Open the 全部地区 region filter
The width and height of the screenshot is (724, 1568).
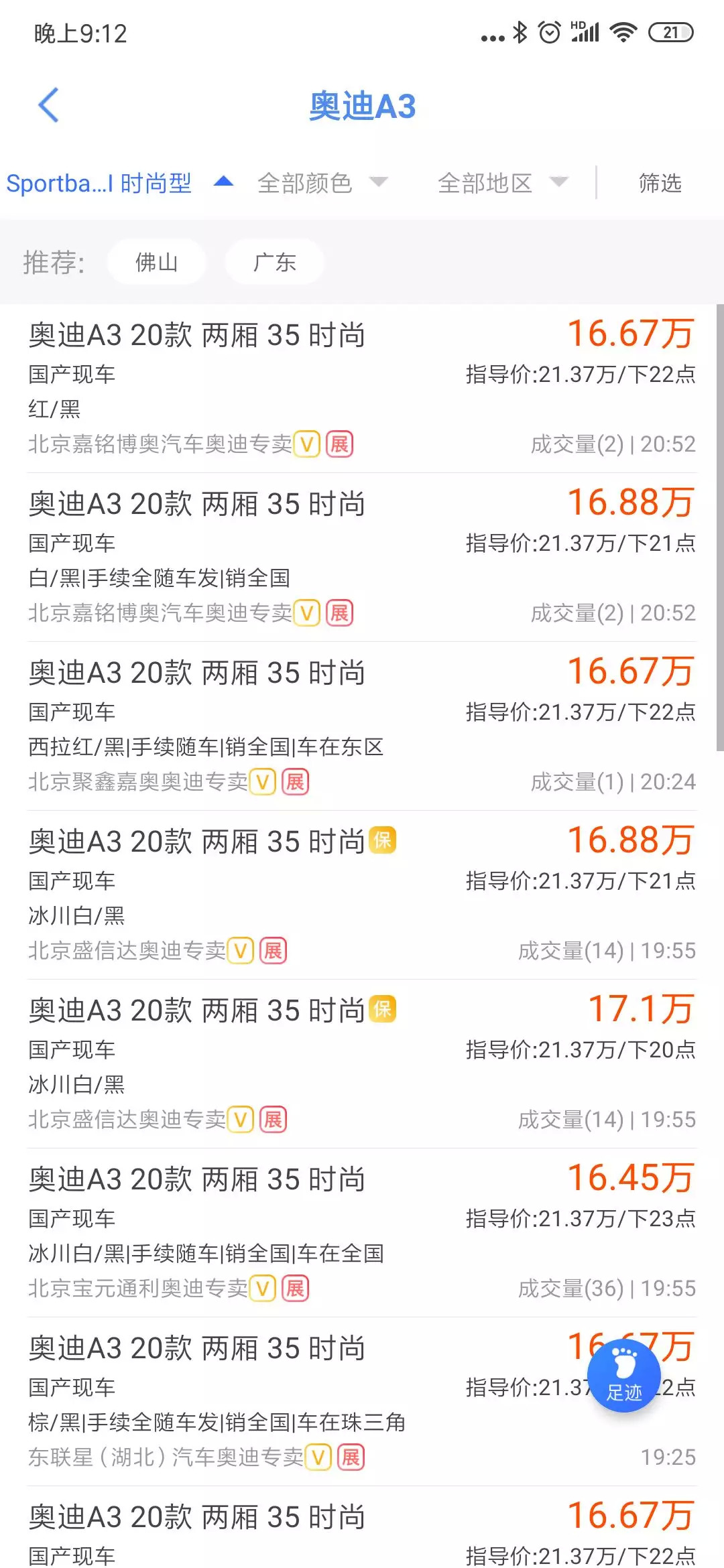[x=502, y=183]
